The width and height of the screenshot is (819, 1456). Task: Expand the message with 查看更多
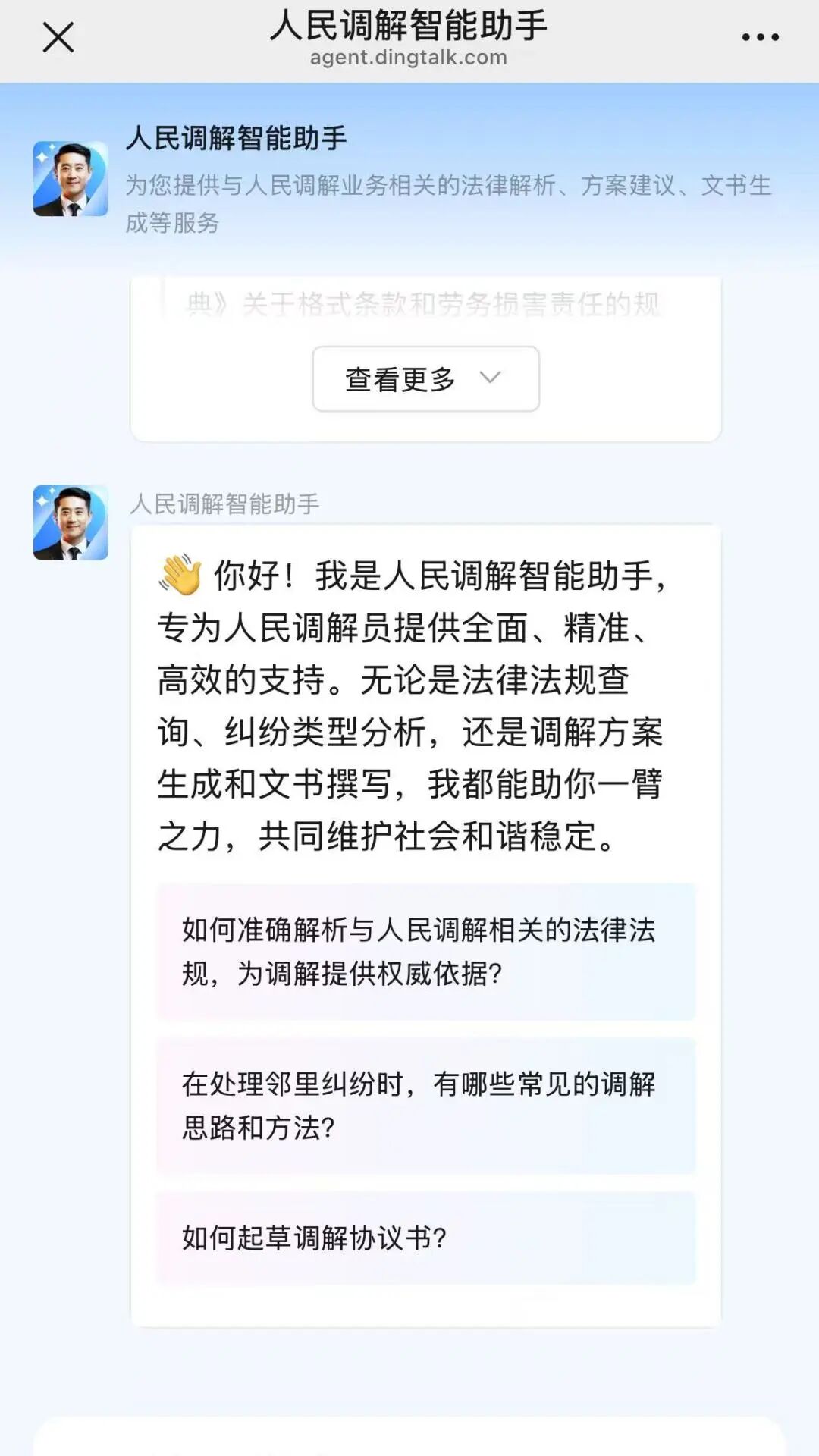click(425, 379)
